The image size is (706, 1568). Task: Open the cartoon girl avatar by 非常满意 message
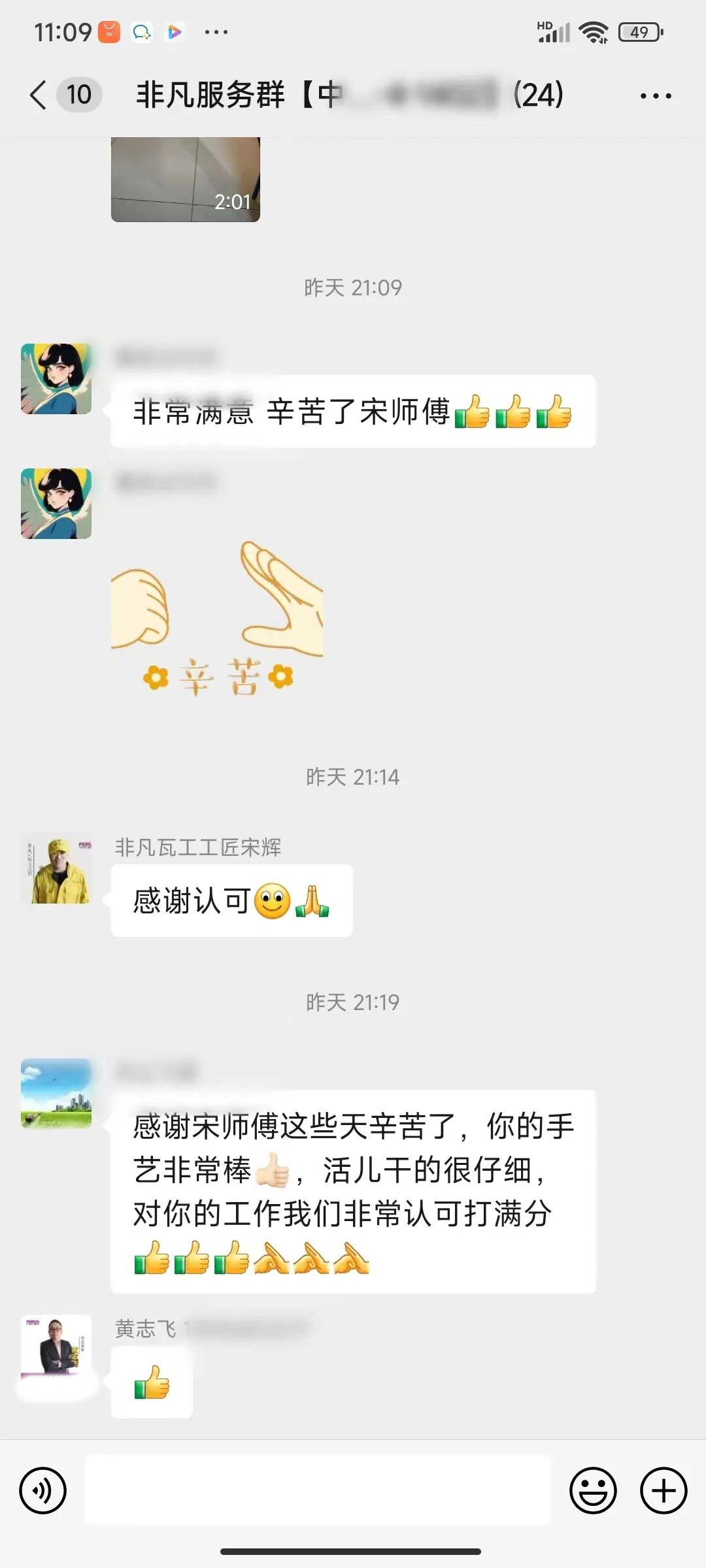tap(57, 379)
